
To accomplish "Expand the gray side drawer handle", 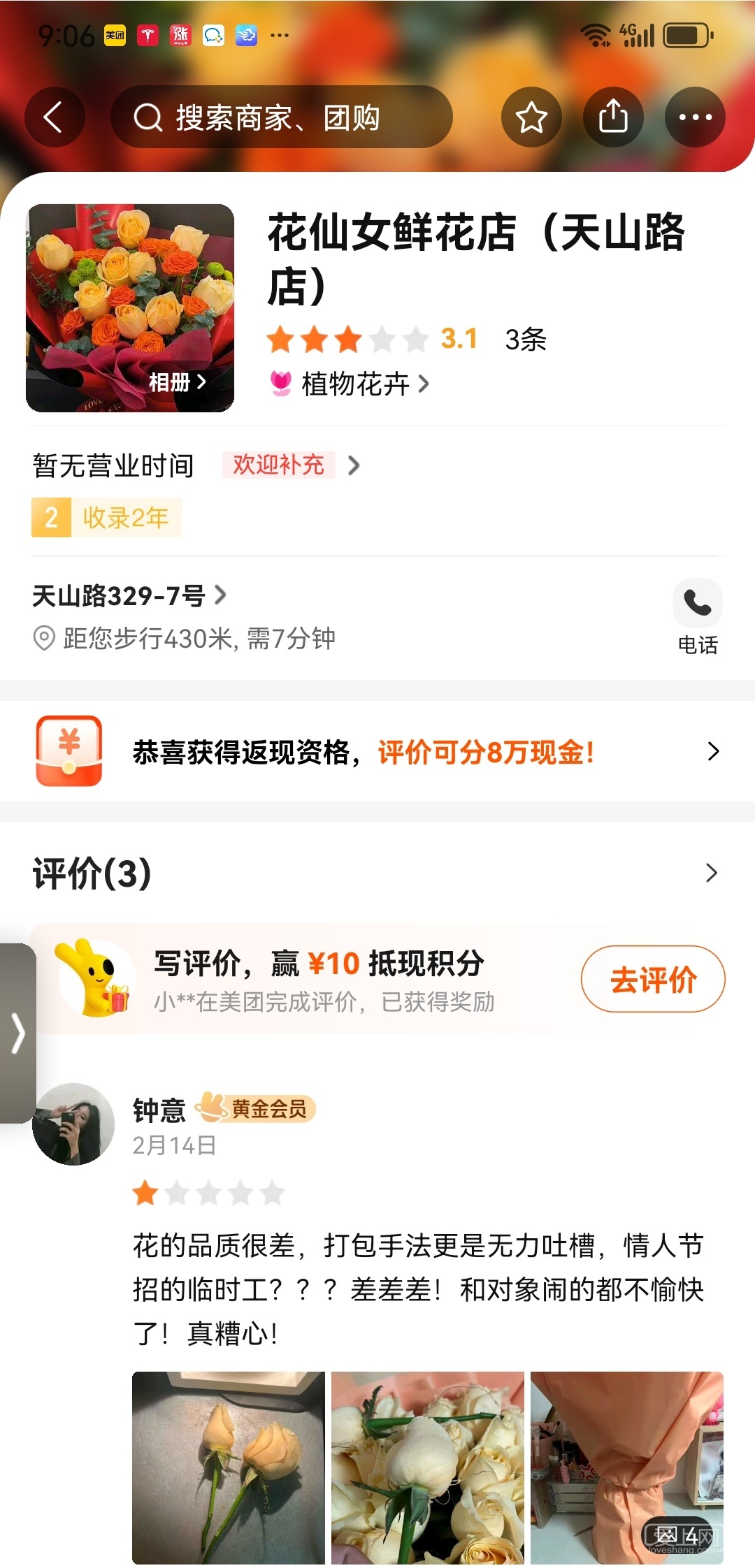I will point(17,1033).
